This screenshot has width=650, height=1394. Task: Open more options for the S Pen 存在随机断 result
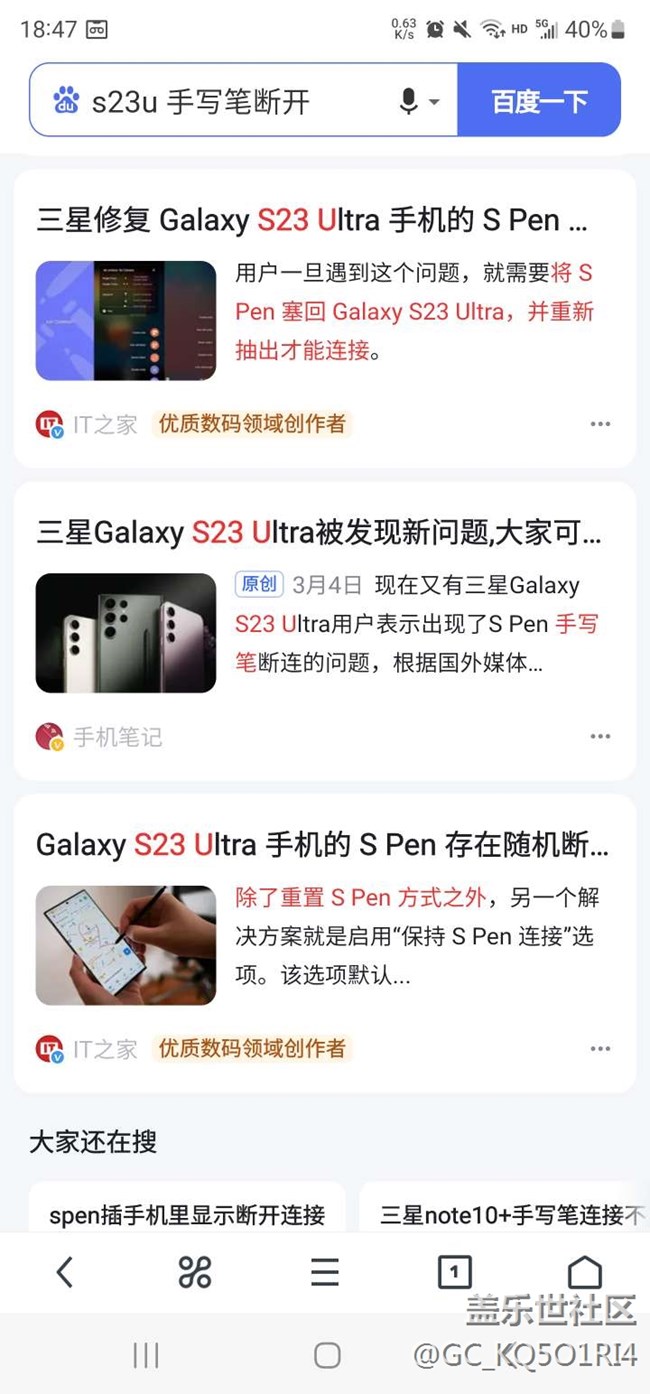pyautogui.click(x=600, y=1049)
